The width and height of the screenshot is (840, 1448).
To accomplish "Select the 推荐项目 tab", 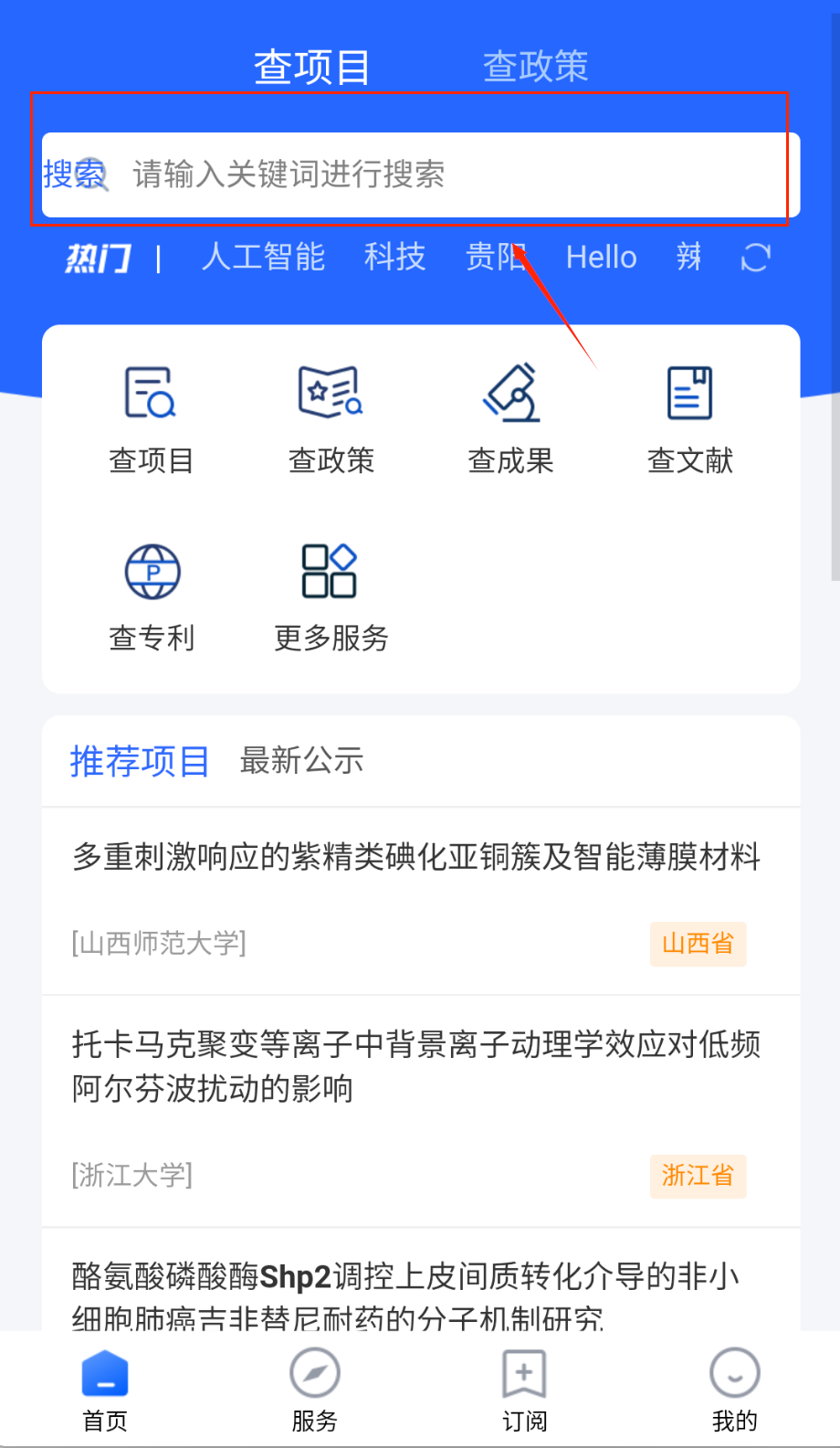I will coord(140,760).
